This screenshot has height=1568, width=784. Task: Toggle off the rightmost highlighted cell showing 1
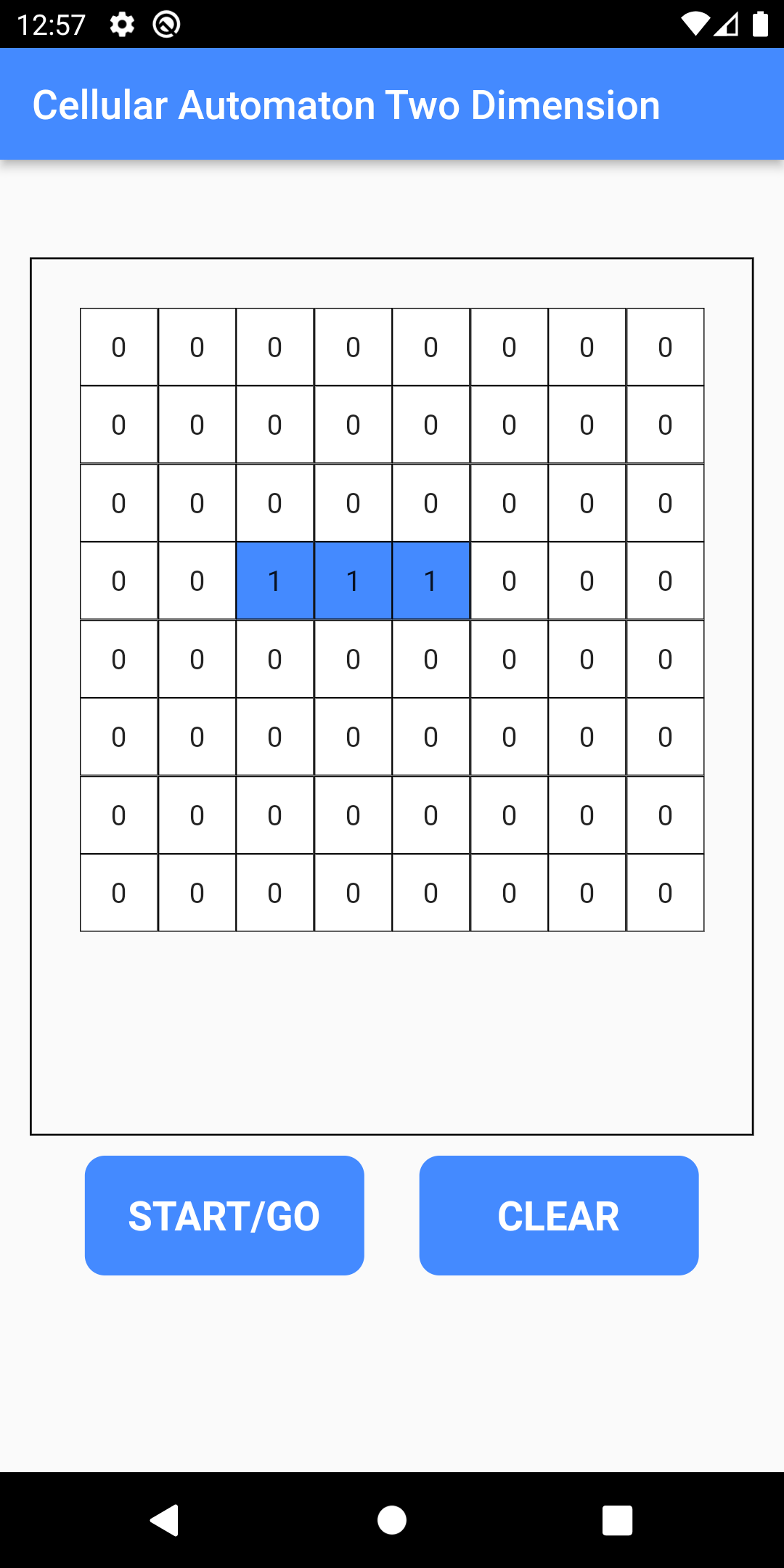[430, 580]
